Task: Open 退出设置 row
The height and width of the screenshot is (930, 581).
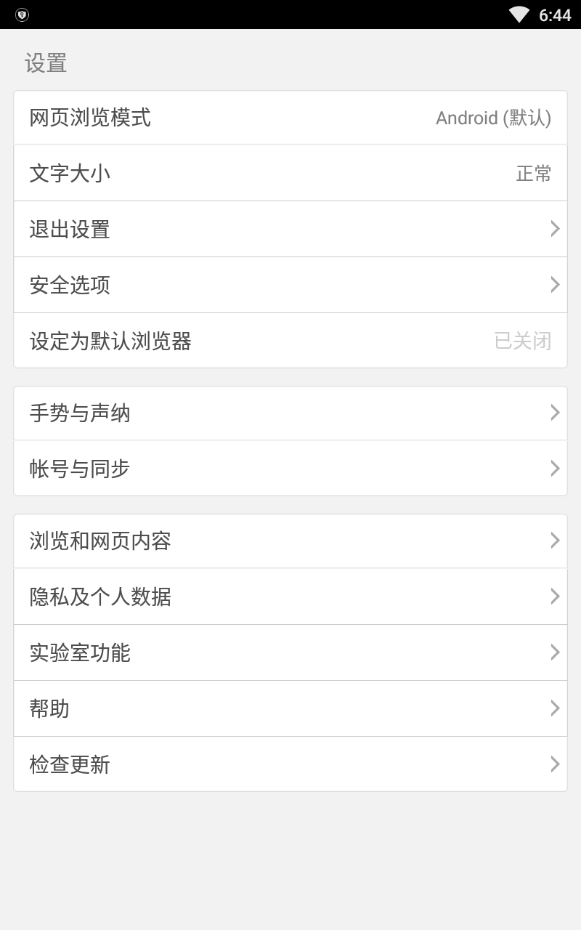Action: coord(290,229)
